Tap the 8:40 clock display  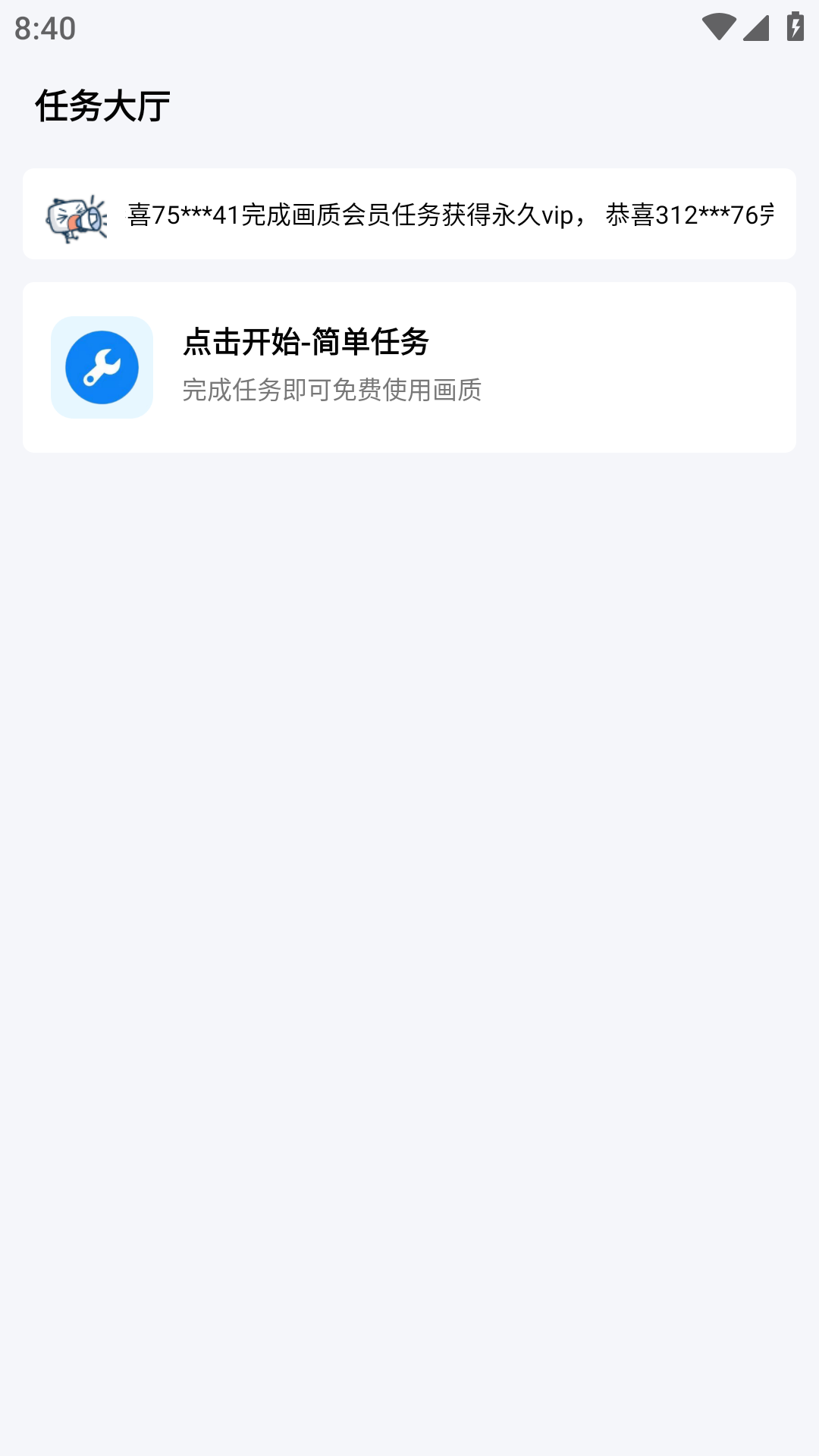coord(45,29)
